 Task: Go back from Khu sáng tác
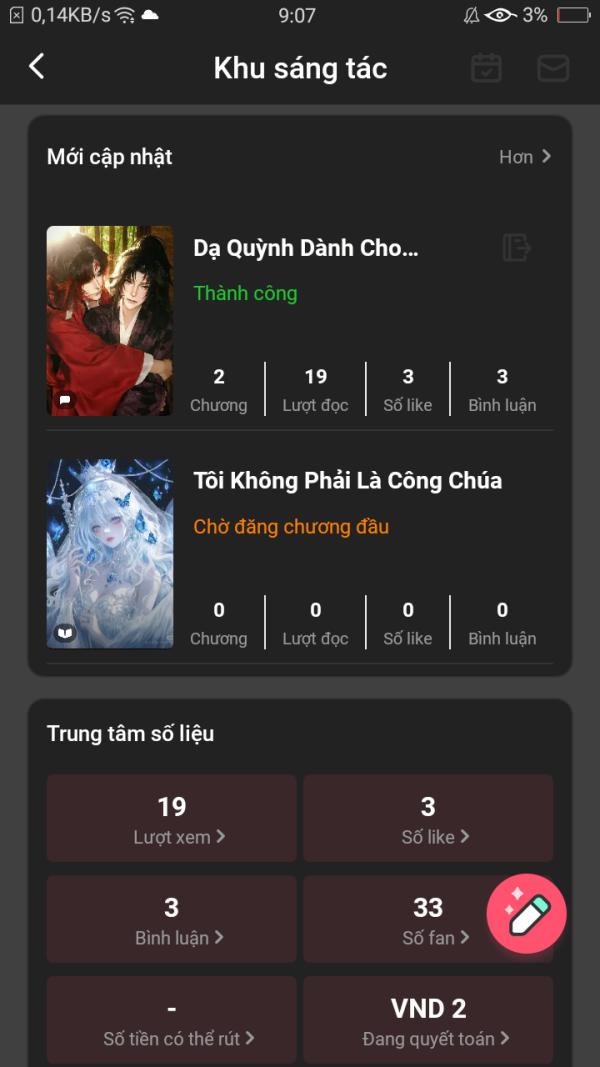37,67
